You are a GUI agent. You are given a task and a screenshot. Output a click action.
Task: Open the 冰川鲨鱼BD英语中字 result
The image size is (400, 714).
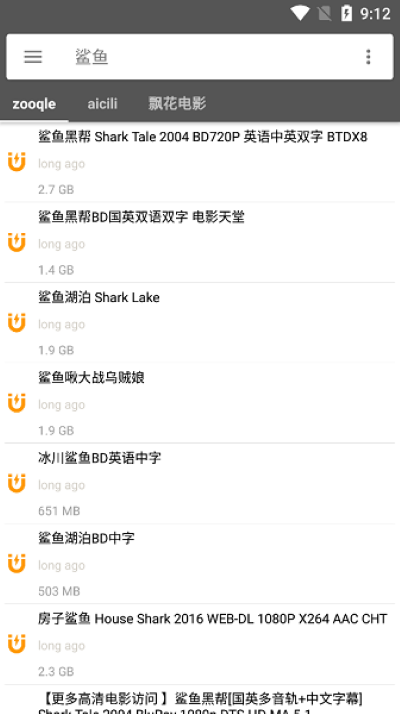(x=200, y=484)
